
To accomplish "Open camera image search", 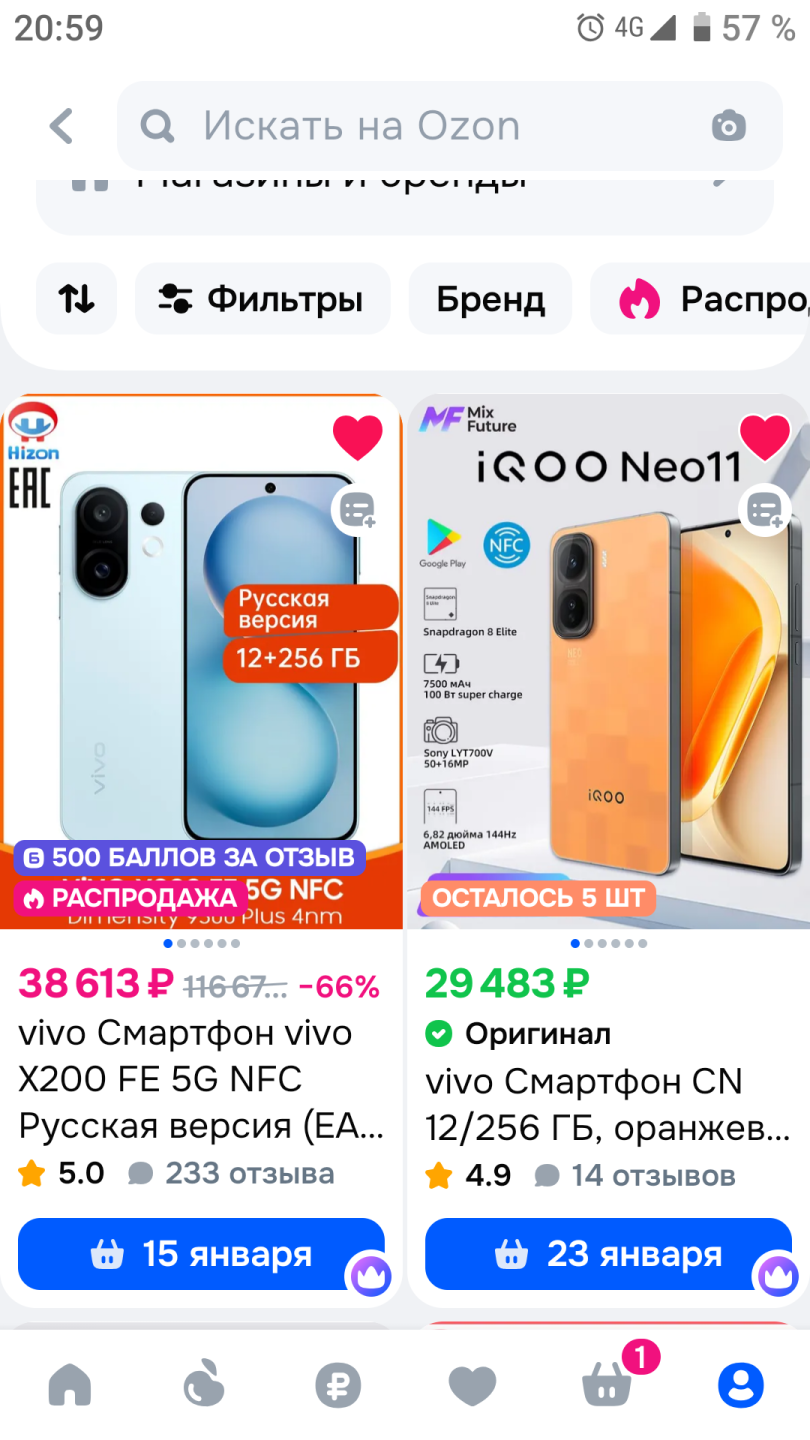I will [729, 127].
